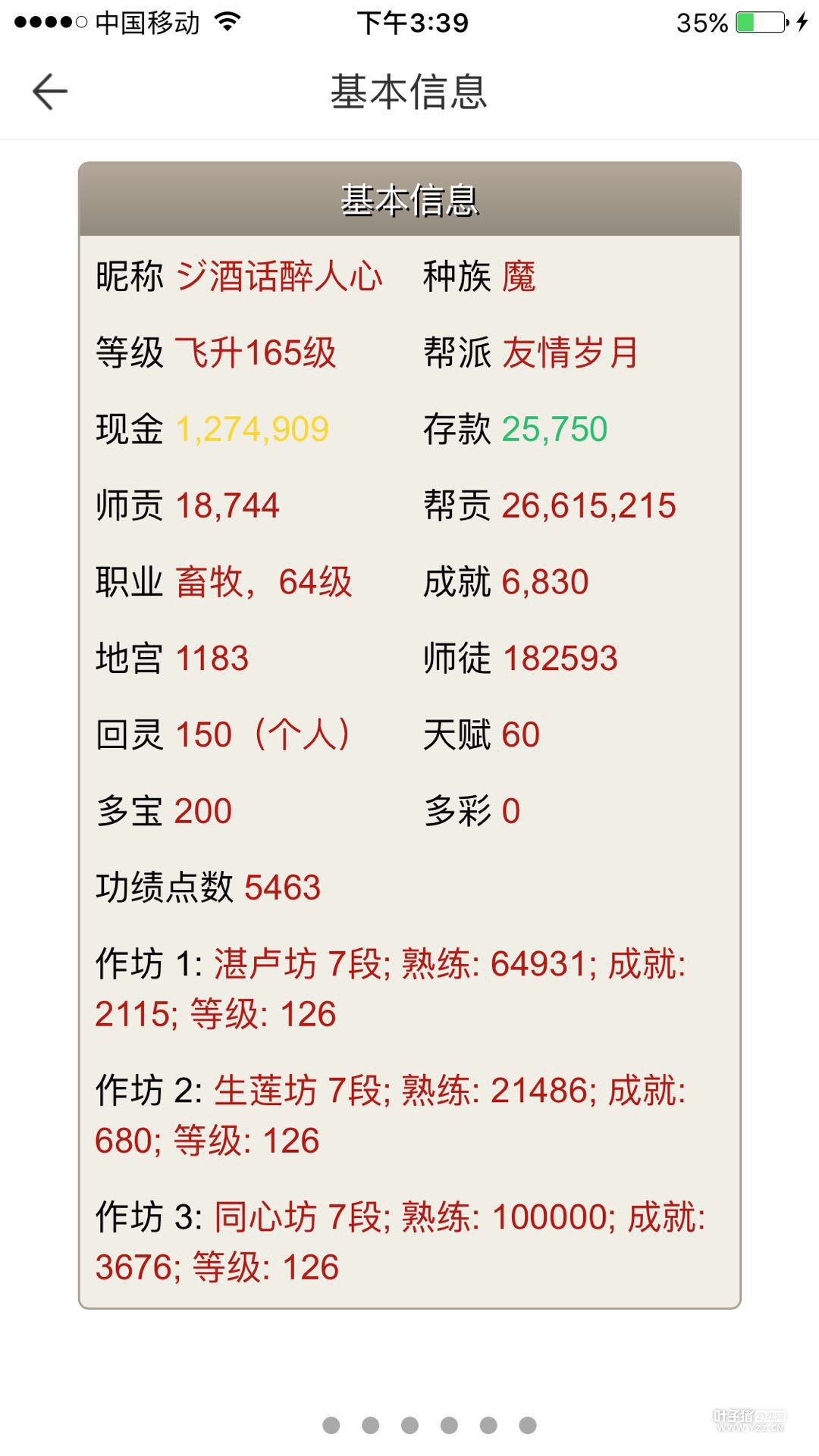The height and width of the screenshot is (1456, 819).
Task: Go back using the top-left arrow
Action: (x=50, y=92)
